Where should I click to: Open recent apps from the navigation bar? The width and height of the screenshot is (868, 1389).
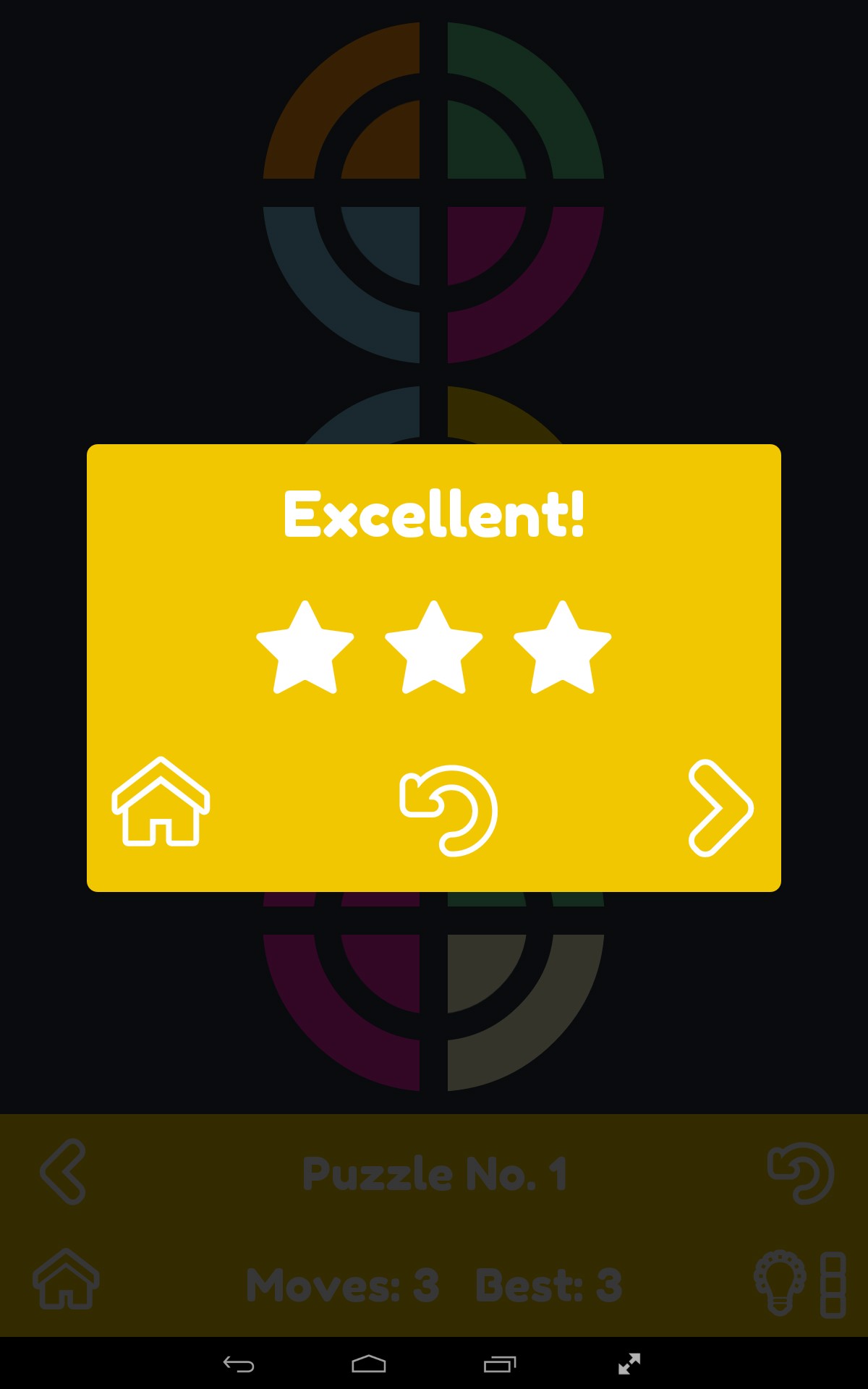pyautogui.click(x=500, y=1364)
